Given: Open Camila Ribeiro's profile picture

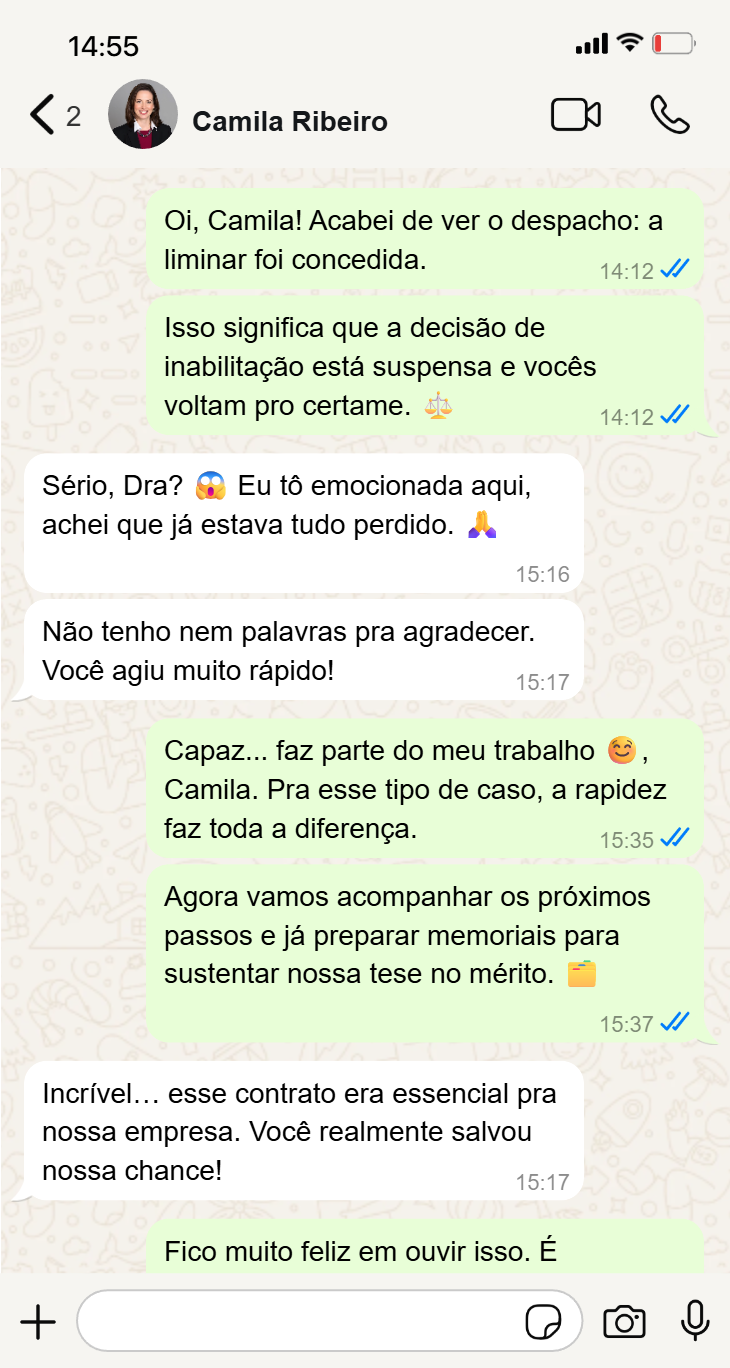Looking at the screenshot, I should [x=142, y=113].
